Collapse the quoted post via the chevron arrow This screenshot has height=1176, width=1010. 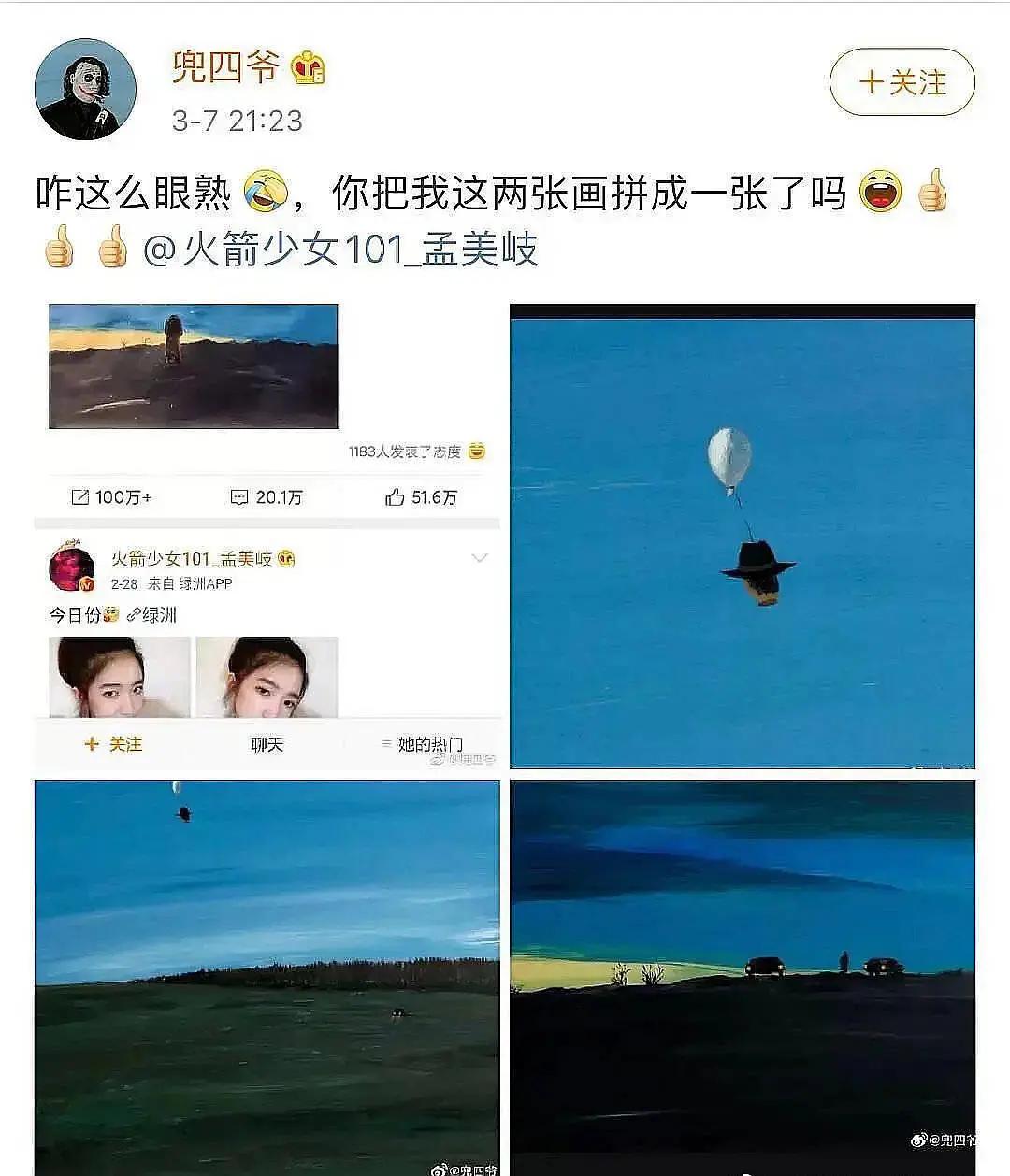pos(481,556)
